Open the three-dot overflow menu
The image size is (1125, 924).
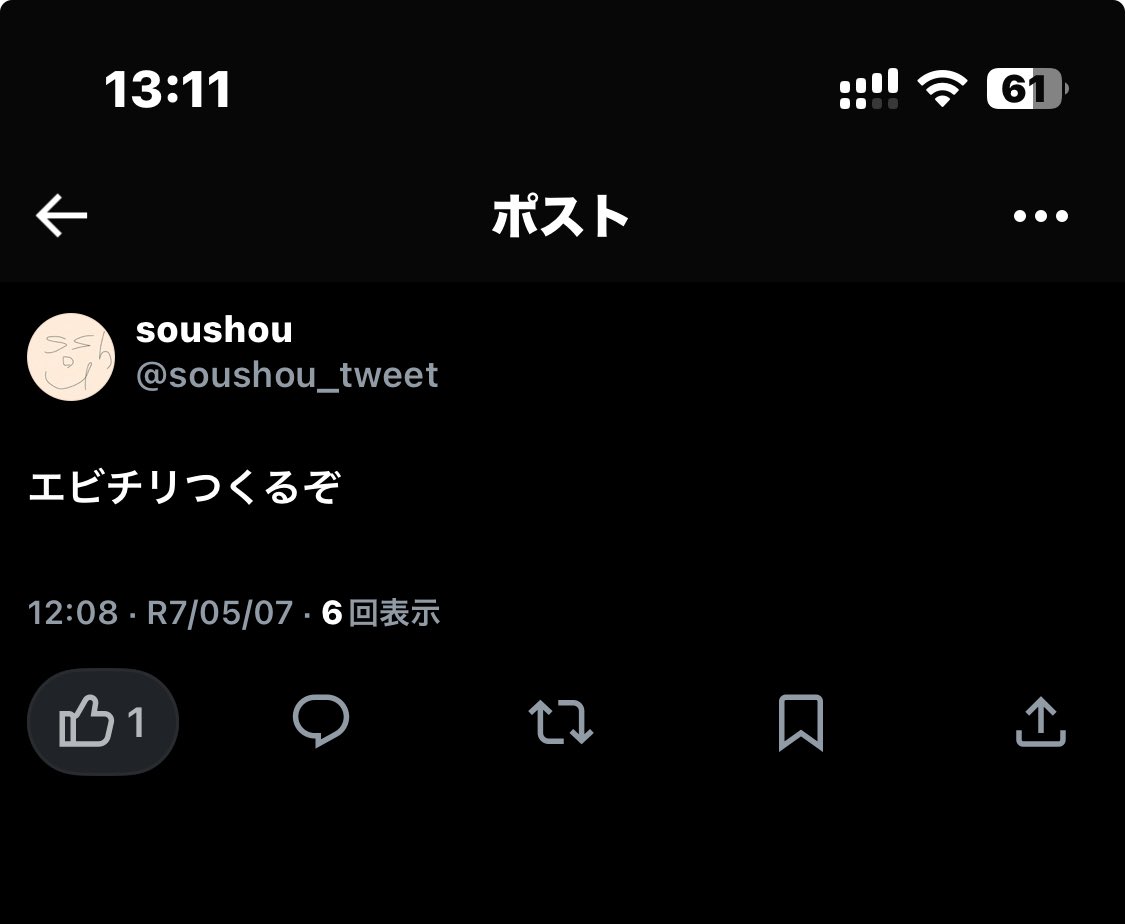click(1040, 216)
